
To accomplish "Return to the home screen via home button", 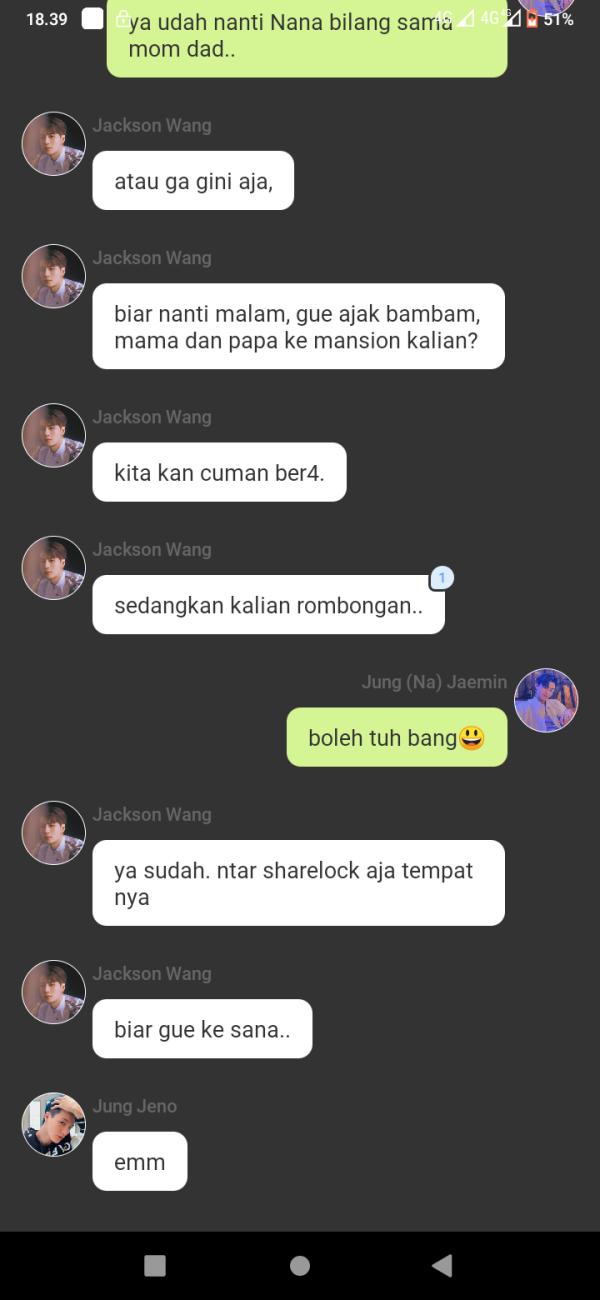I will (300, 1265).
